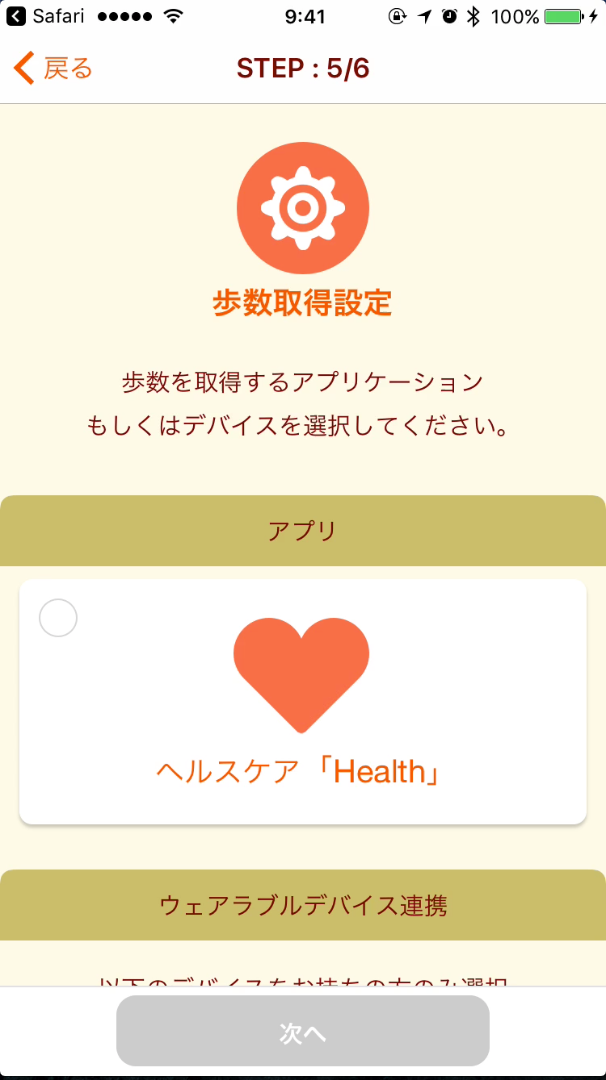Select the ヘルスケア「Health」radio button

point(58,618)
